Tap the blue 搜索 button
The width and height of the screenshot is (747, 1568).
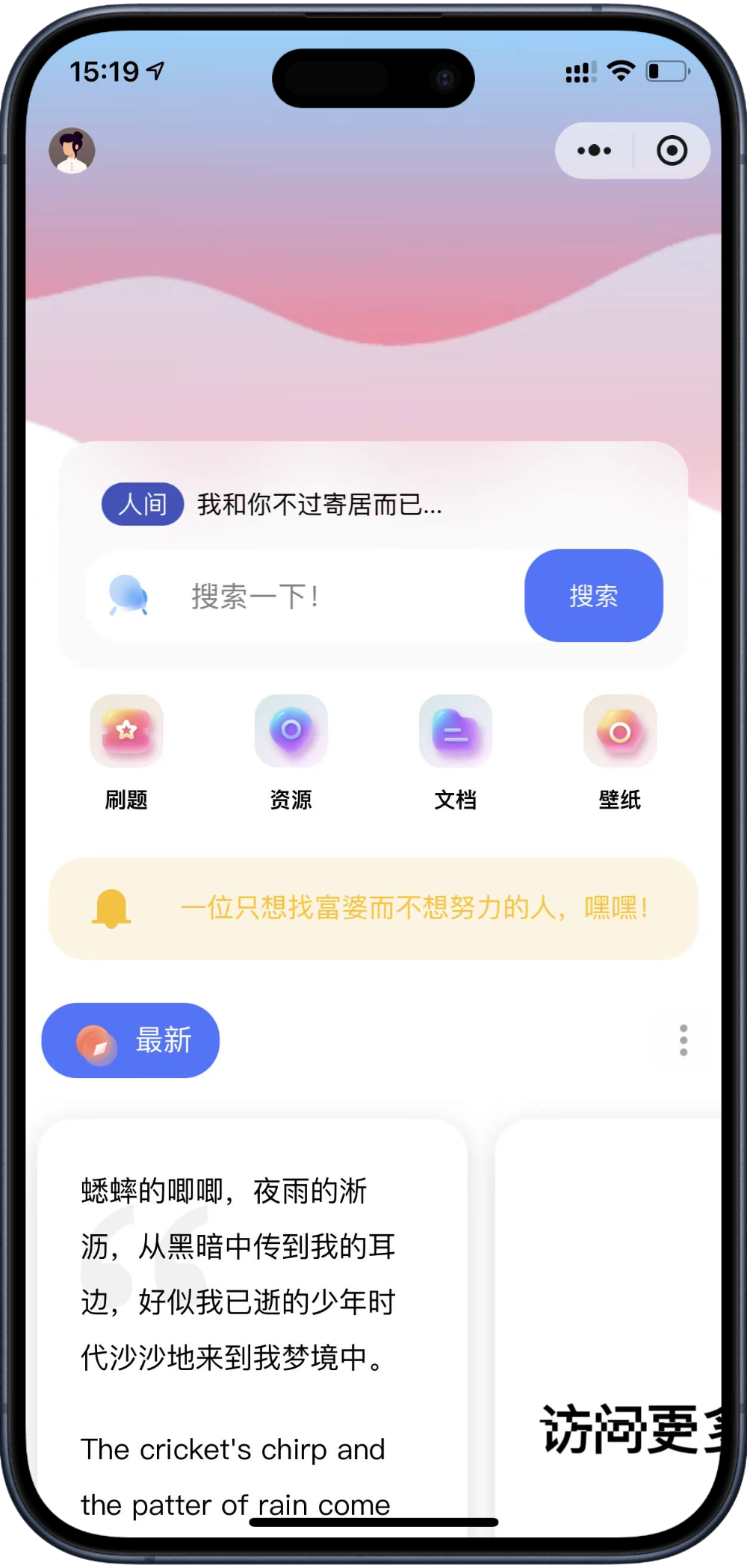coord(593,596)
